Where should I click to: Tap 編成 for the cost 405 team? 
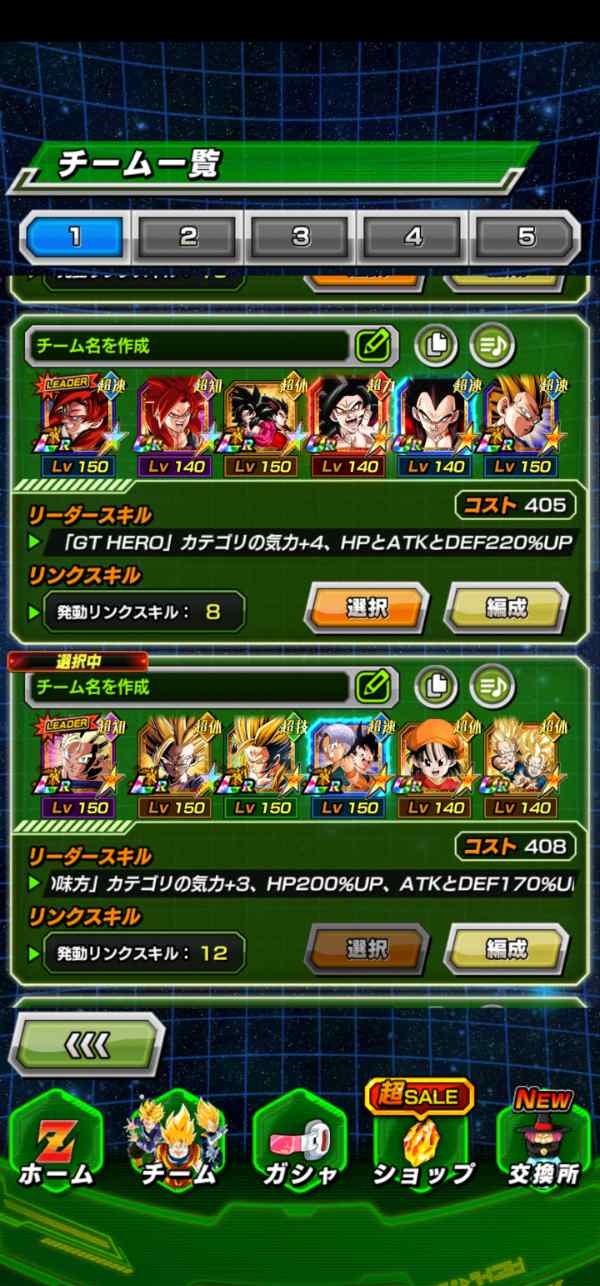pos(506,609)
